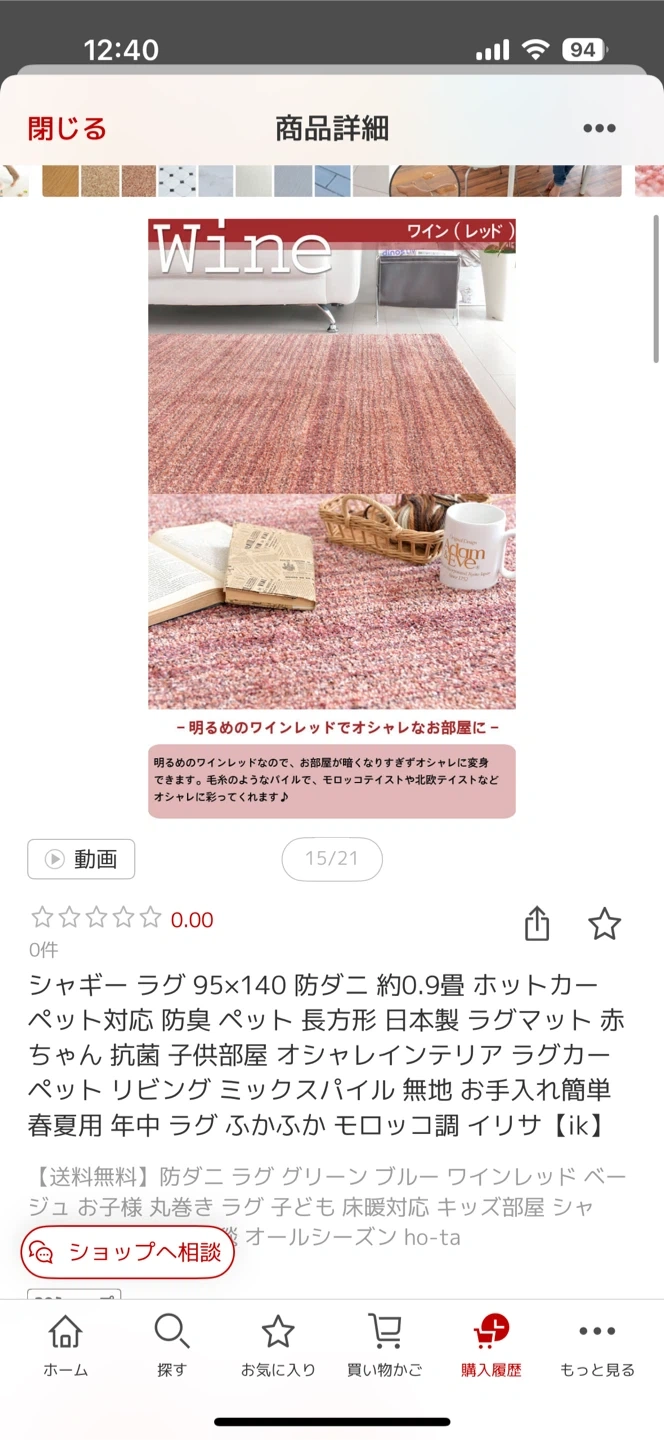Switch to the 探す search tab
The height and width of the screenshot is (1440, 664).
point(172,1346)
